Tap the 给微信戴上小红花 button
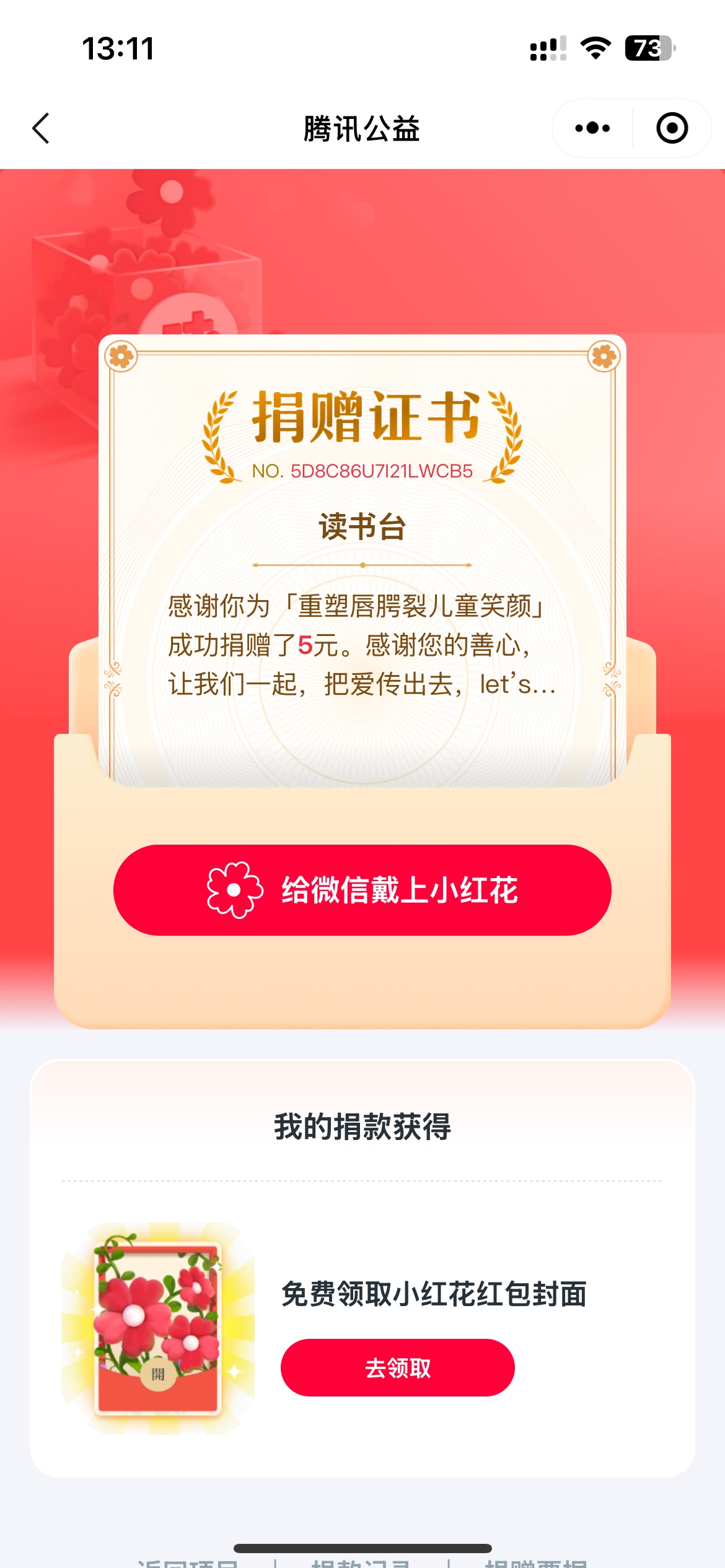The image size is (725, 1568). [x=362, y=890]
